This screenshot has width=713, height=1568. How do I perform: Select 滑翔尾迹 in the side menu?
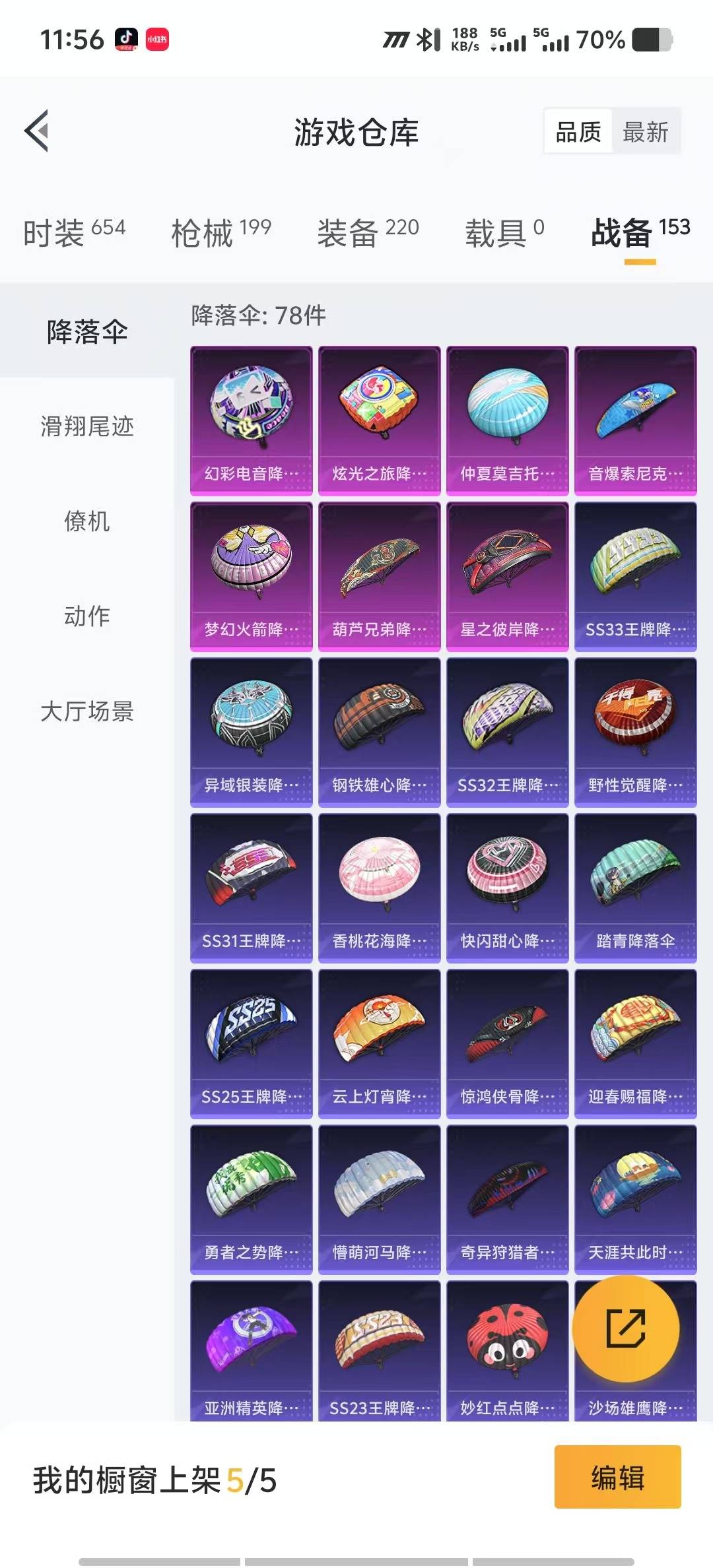(x=87, y=426)
